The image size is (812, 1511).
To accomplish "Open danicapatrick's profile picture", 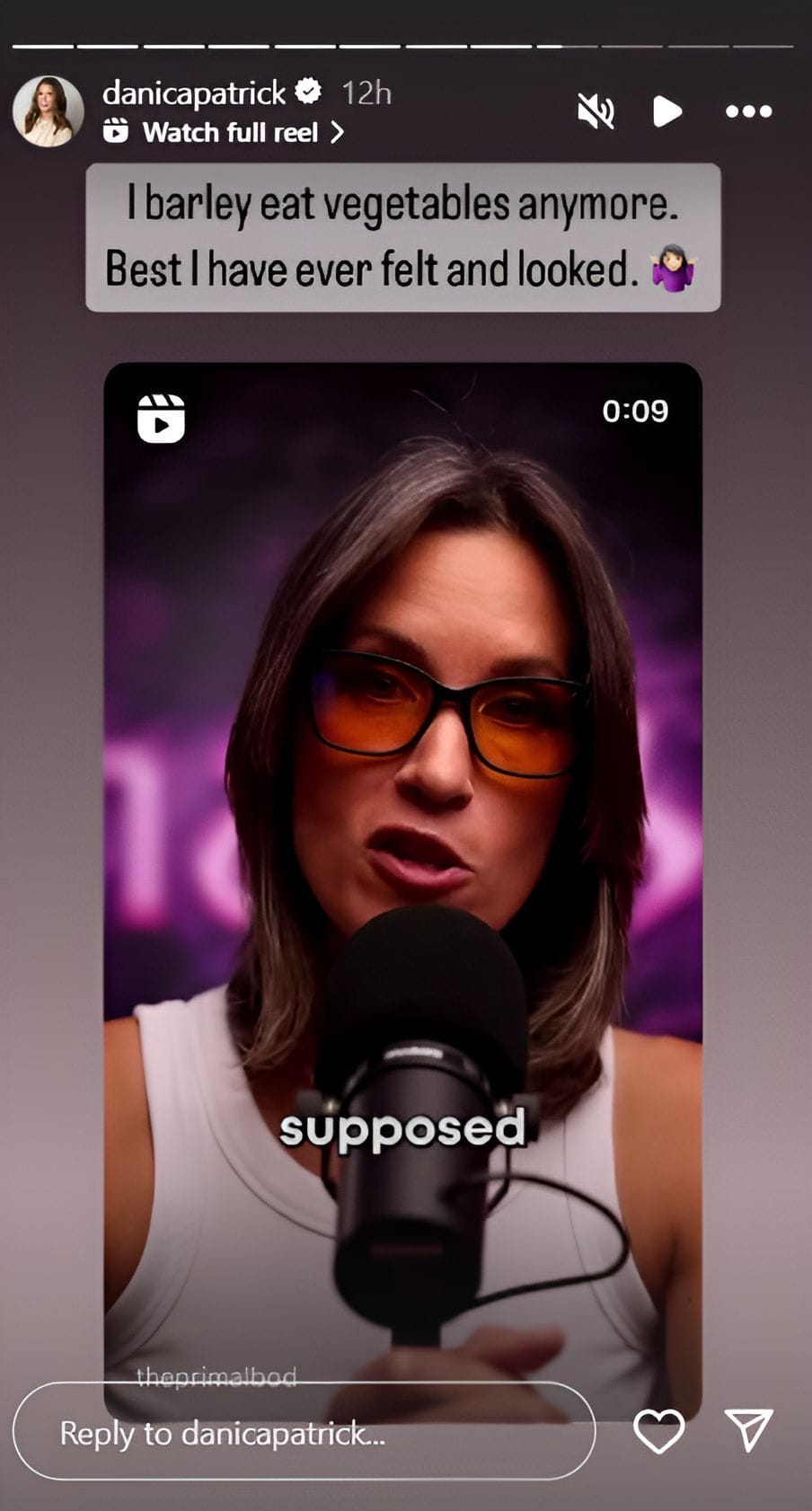I will [47, 111].
